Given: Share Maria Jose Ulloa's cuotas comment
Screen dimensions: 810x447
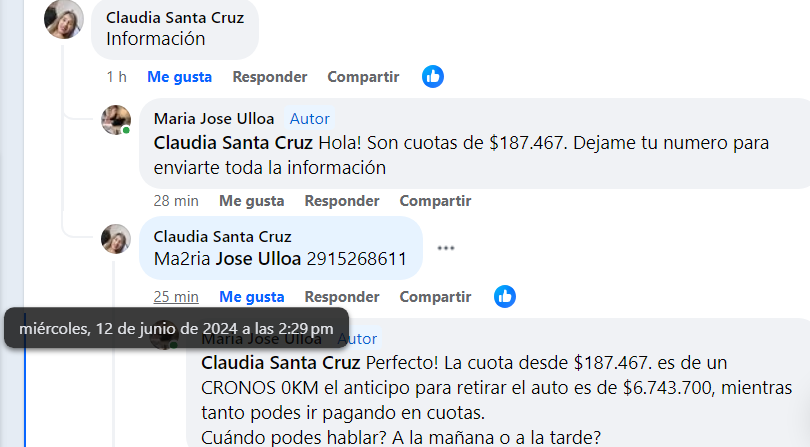Looking at the screenshot, I should pyautogui.click(x=435, y=200).
